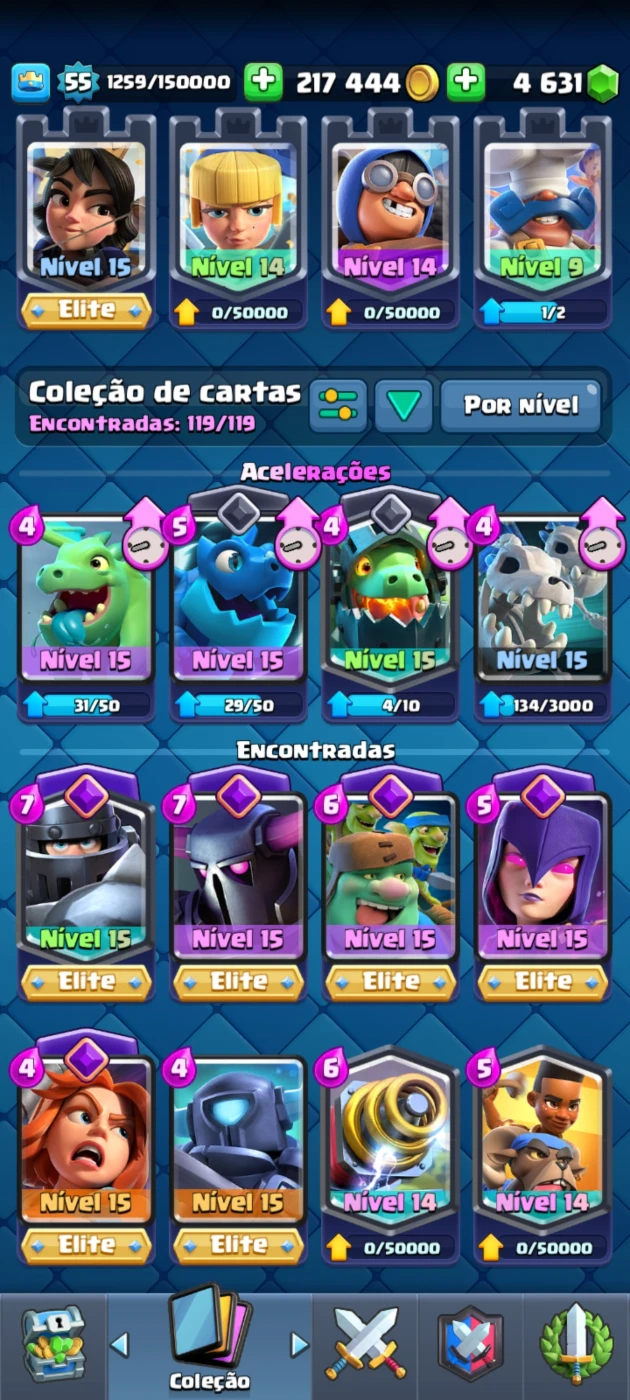630x1400 pixels.
Task: Tap the right arrow beside Coleção
Action: [298, 1344]
